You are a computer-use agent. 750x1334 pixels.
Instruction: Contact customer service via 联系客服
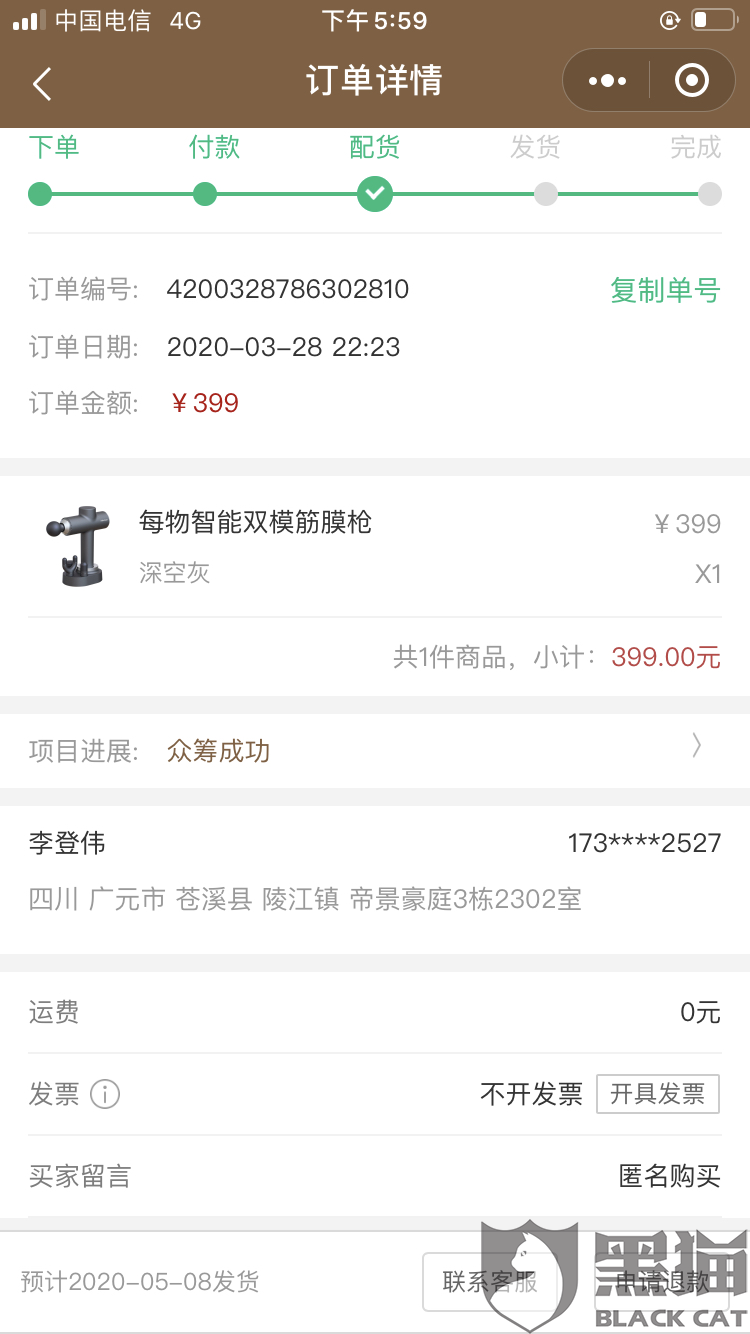pyautogui.click(x=490, y=1281)
